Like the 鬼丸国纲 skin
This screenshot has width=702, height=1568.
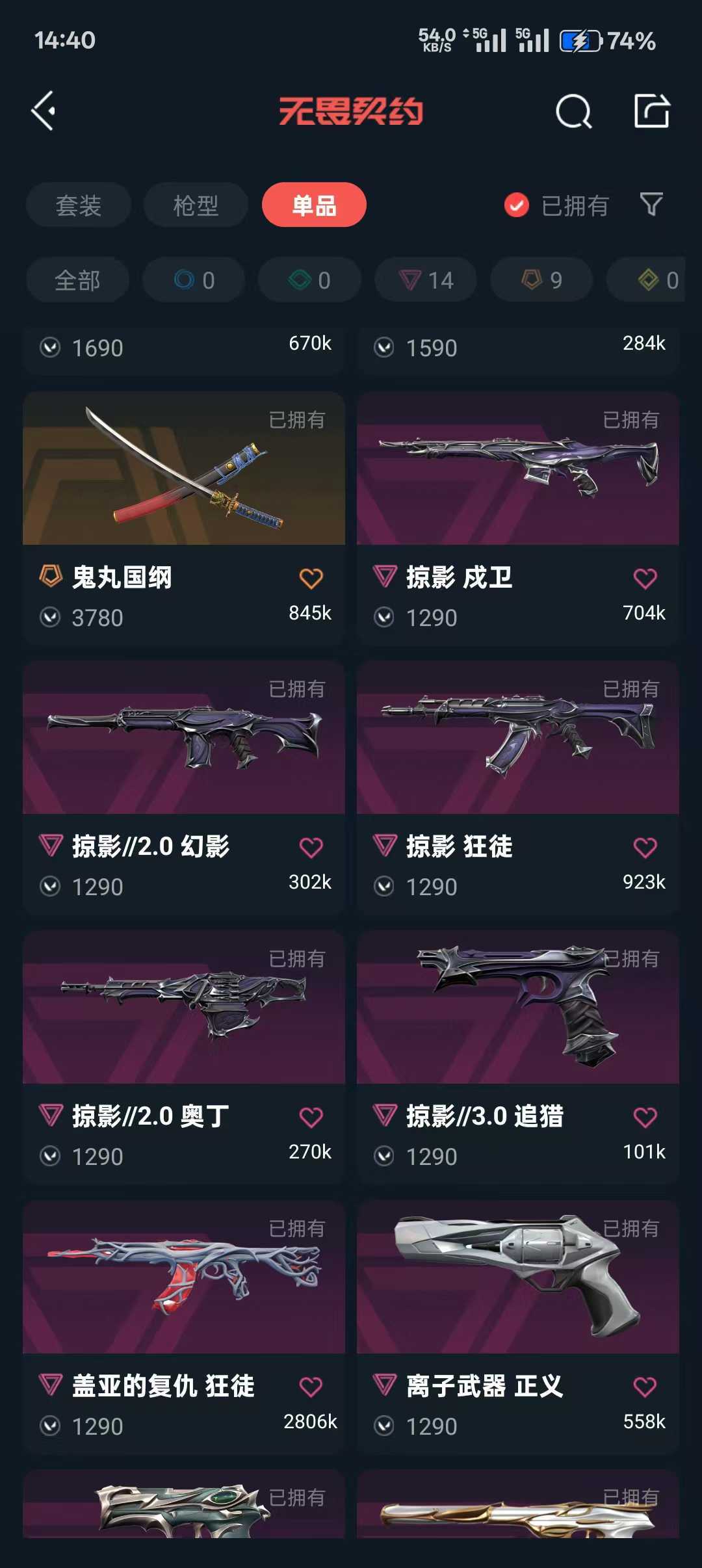[311, 578]
